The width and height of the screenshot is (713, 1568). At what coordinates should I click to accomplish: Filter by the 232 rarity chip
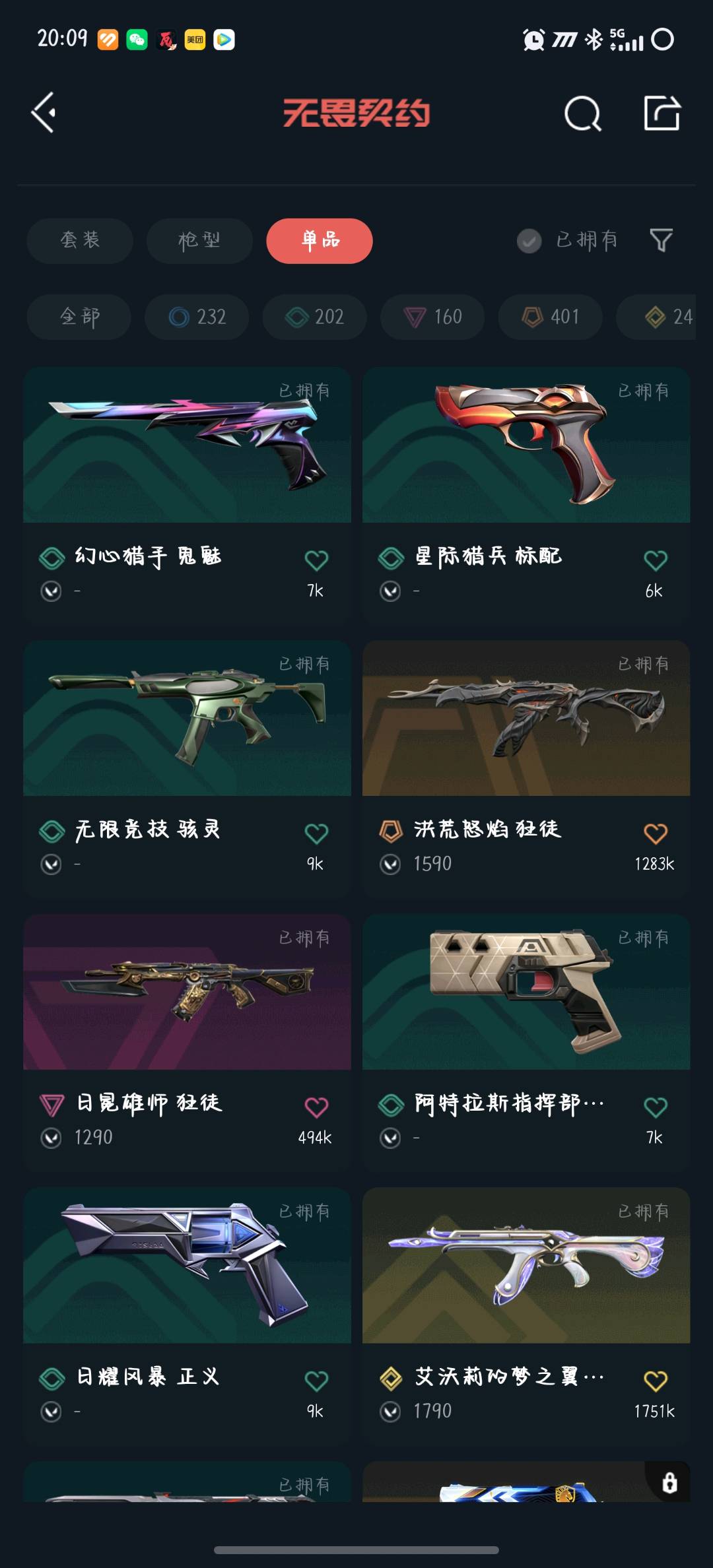tap(197, 317)
